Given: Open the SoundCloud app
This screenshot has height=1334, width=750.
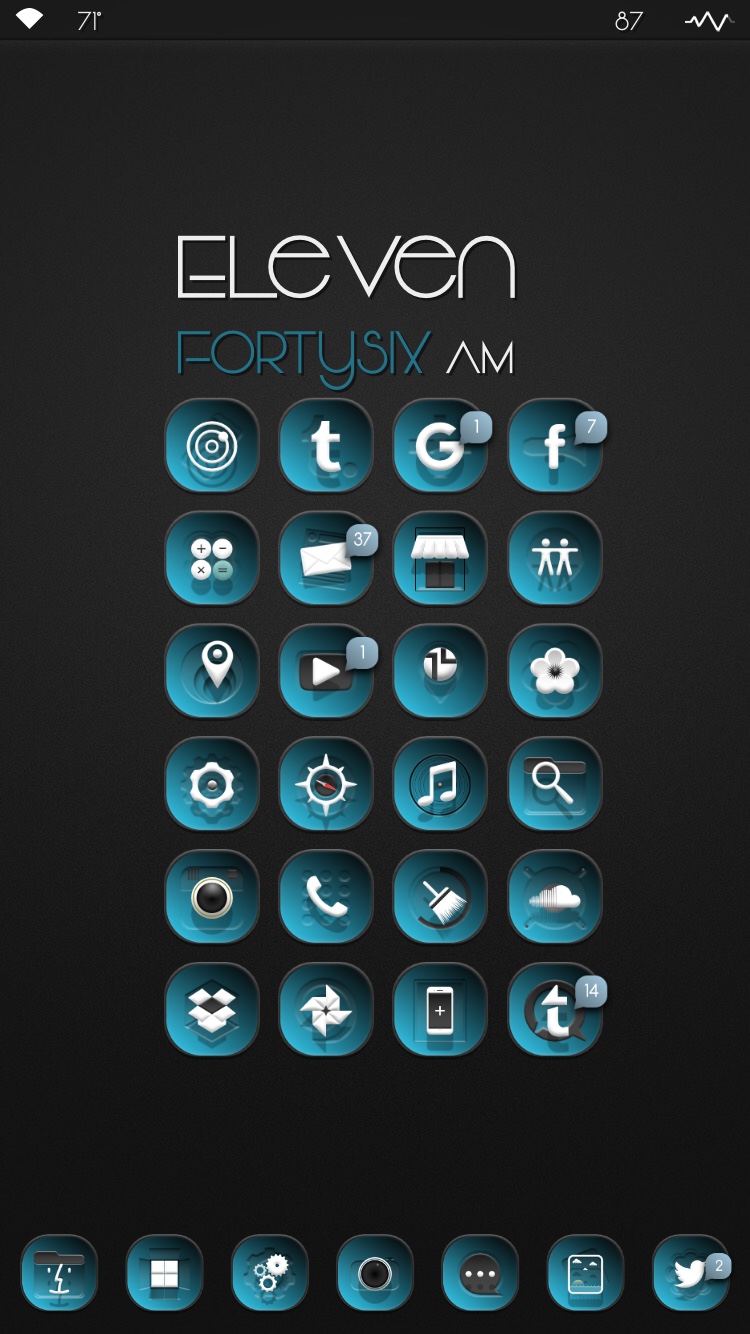Looking at the screenshot, I should [555, 897].
